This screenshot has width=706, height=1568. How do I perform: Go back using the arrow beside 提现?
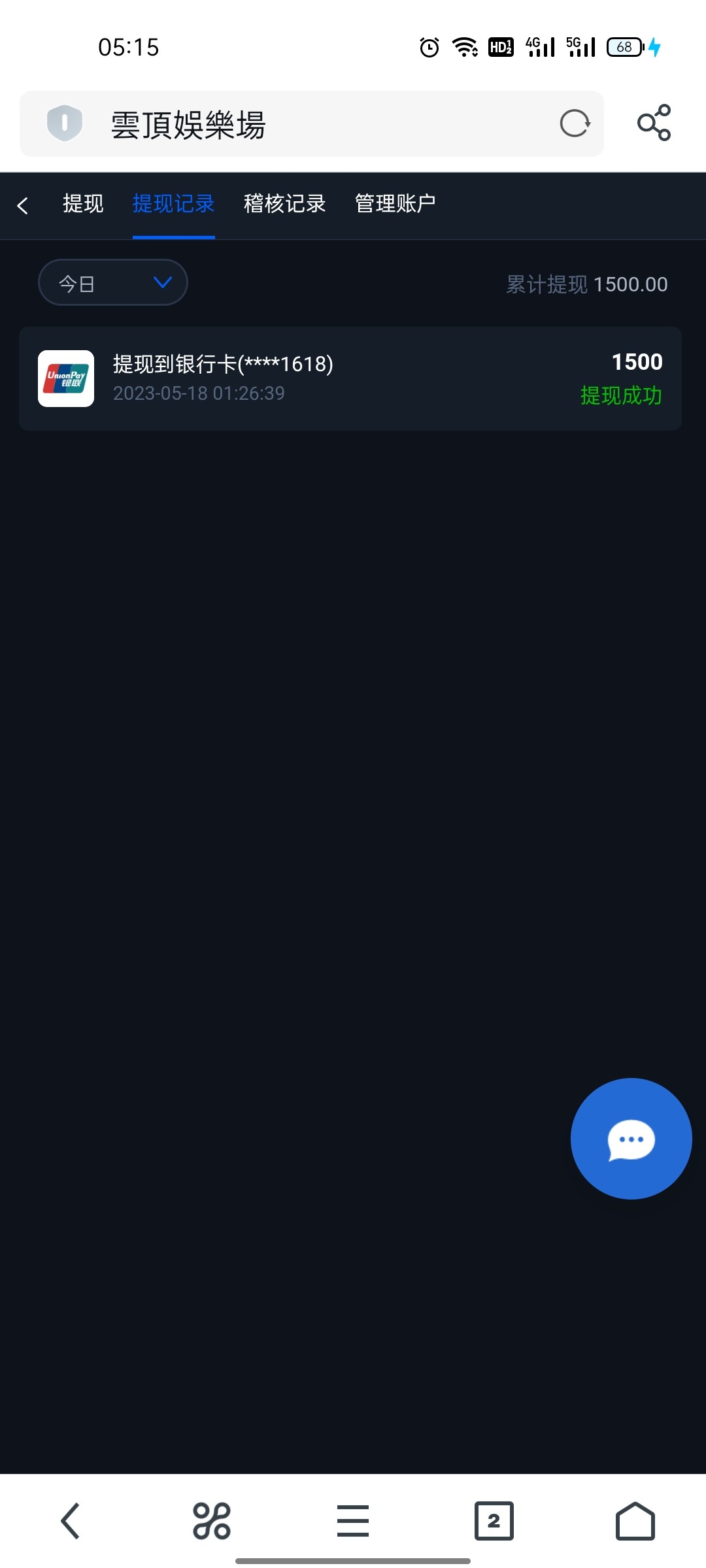[23, 206]
